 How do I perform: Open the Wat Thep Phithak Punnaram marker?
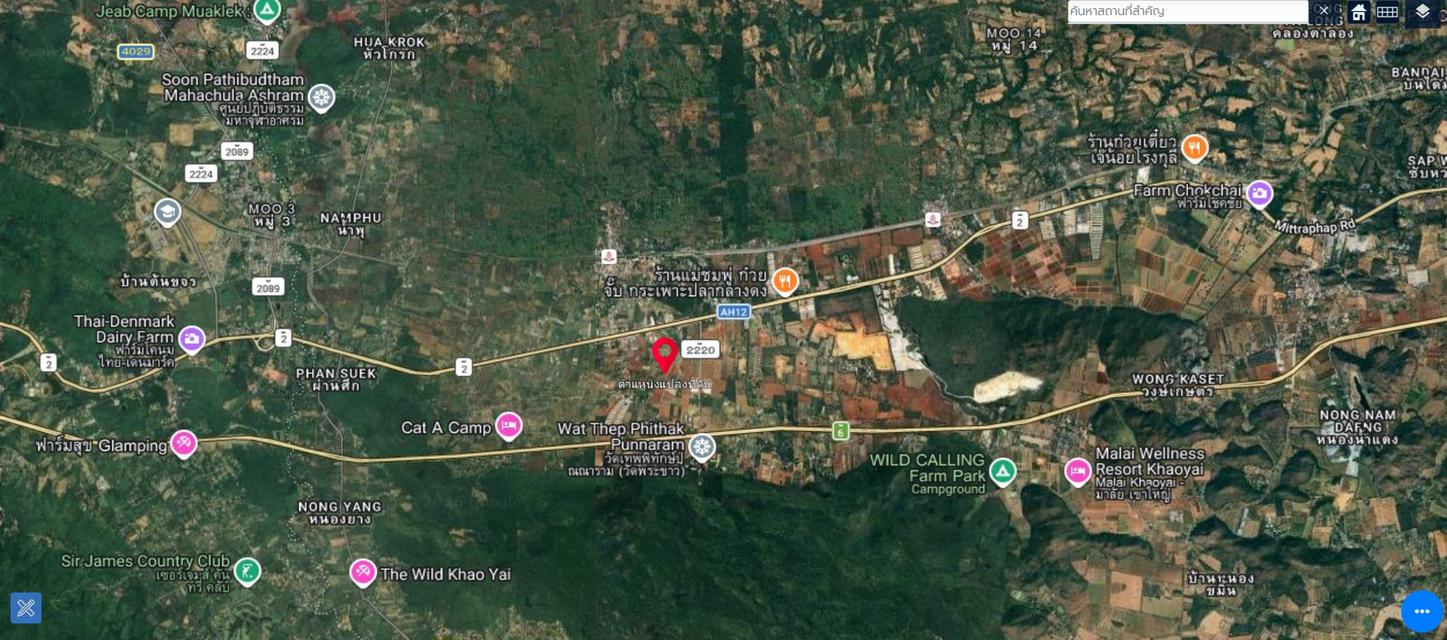pyautogui.click(x=702, y=446)
